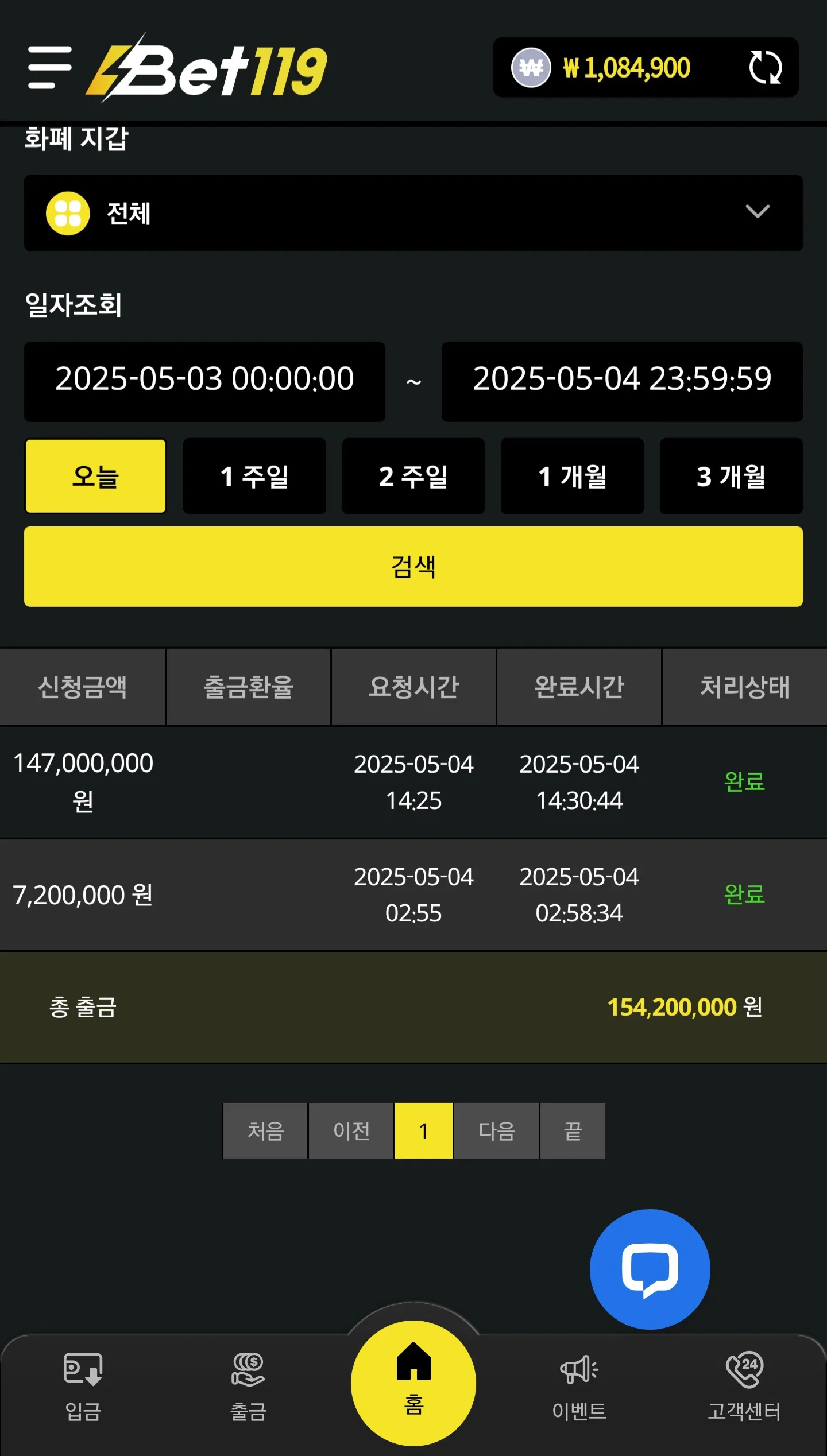Go to the 이전 previous page
Screen dimensions: 827x1456
351,1130
